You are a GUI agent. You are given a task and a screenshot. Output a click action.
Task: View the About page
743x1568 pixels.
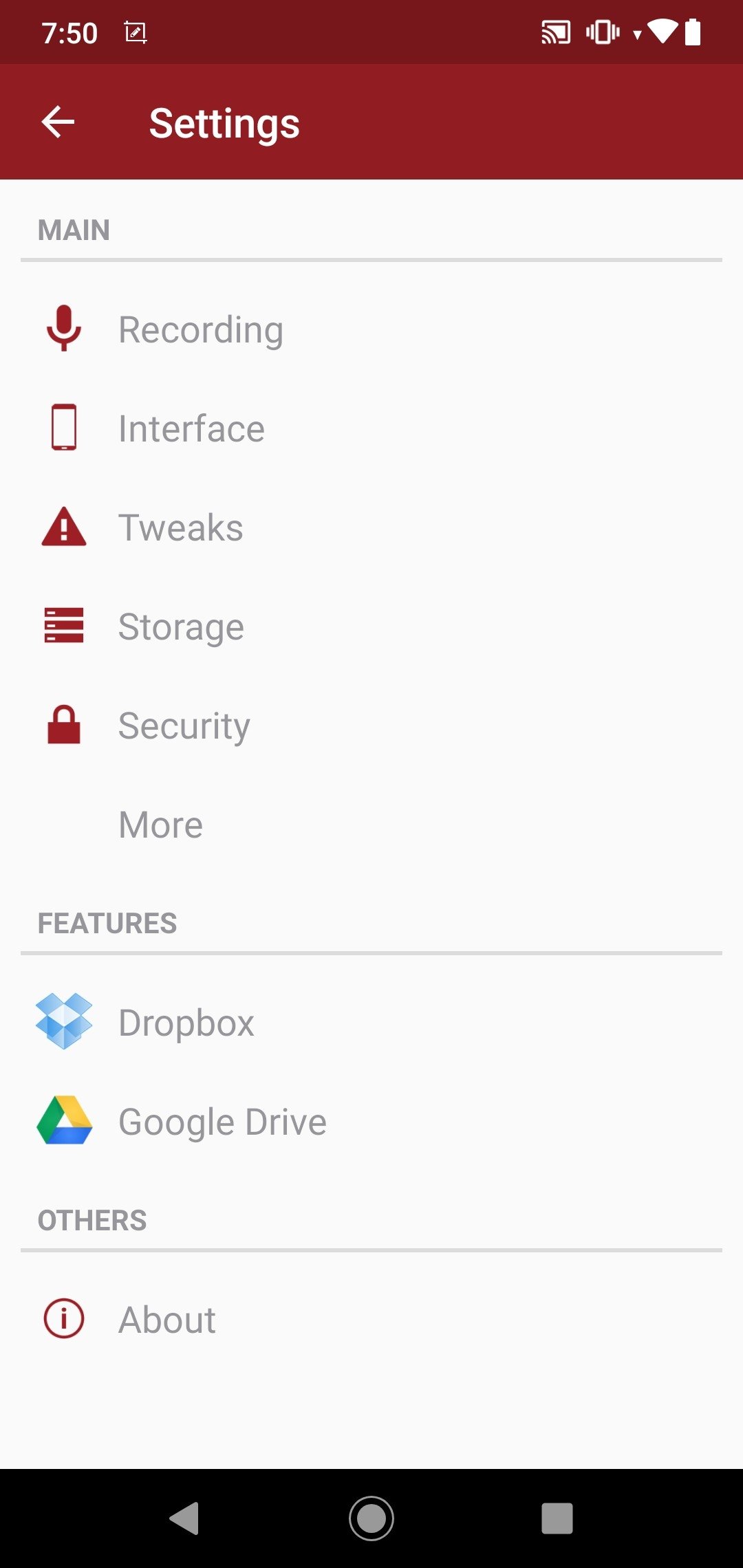click(x=371, y=1320)
